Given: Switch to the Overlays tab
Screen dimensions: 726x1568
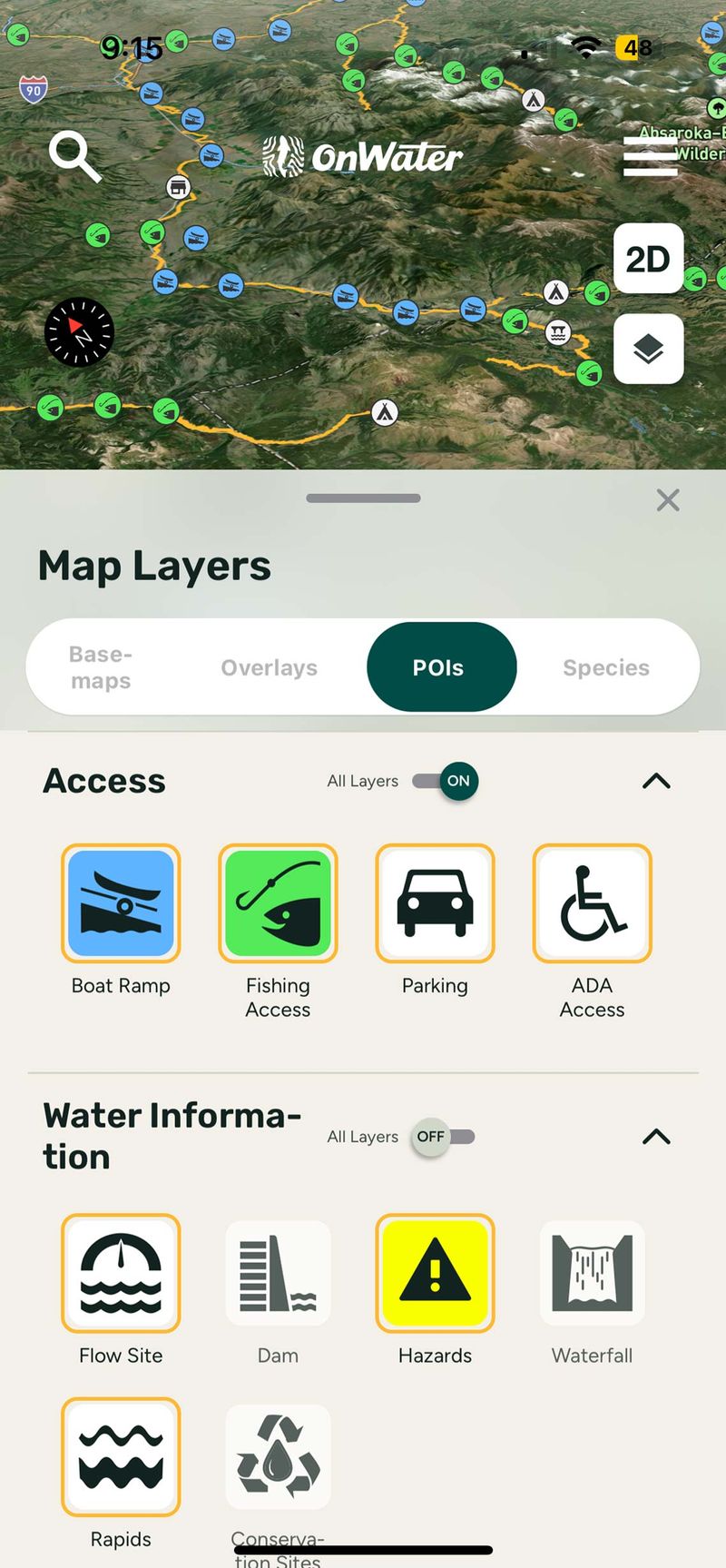Looking at the screenshot, I should click(x=269, y=667).
